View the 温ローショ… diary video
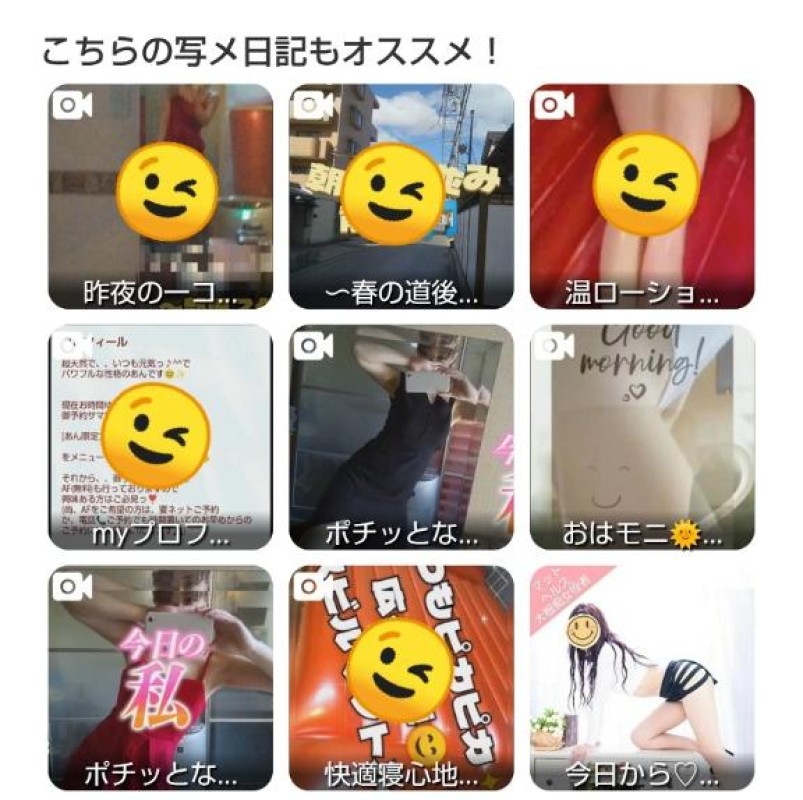The width and height of the screenshot is (803, 800). coord(641,197)
